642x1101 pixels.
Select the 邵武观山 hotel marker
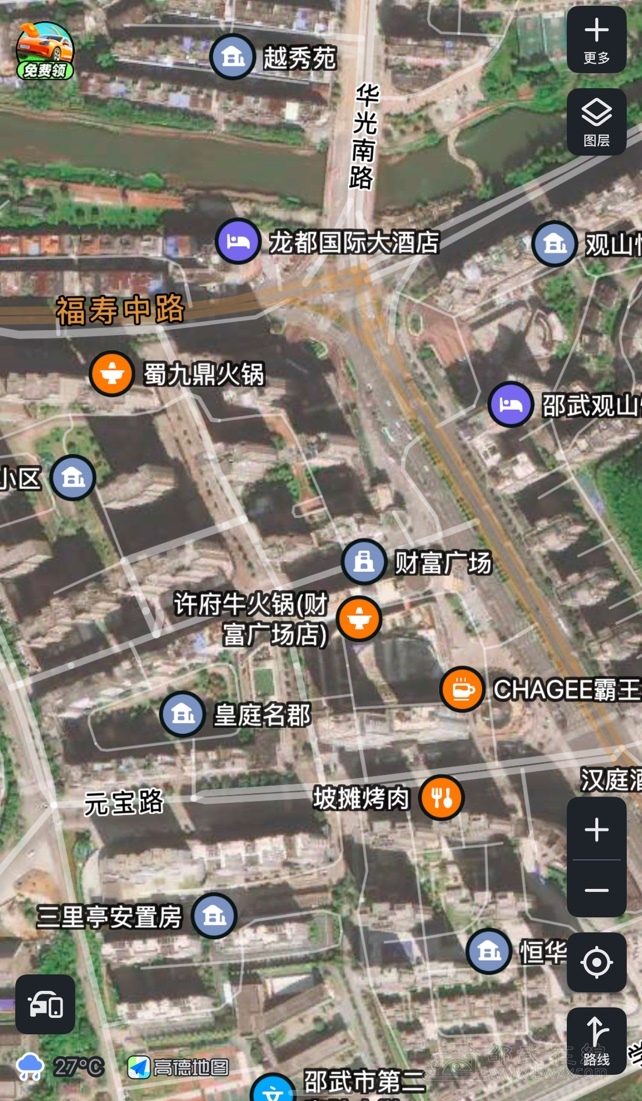point(511,405)
